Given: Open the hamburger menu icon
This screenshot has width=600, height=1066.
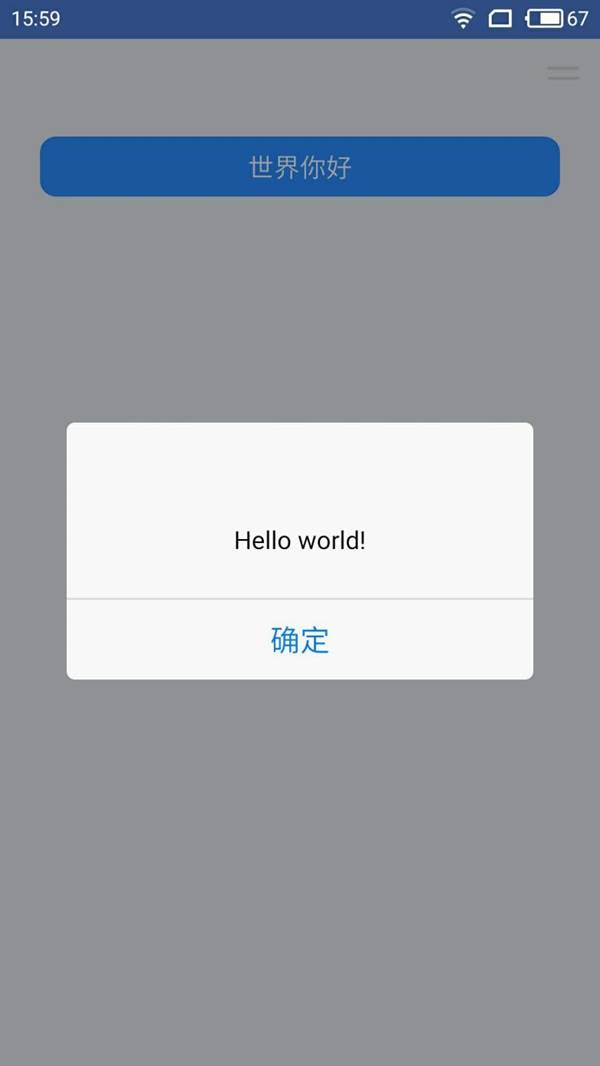Looking at the screenshot, I should click(x=563, y=73).
